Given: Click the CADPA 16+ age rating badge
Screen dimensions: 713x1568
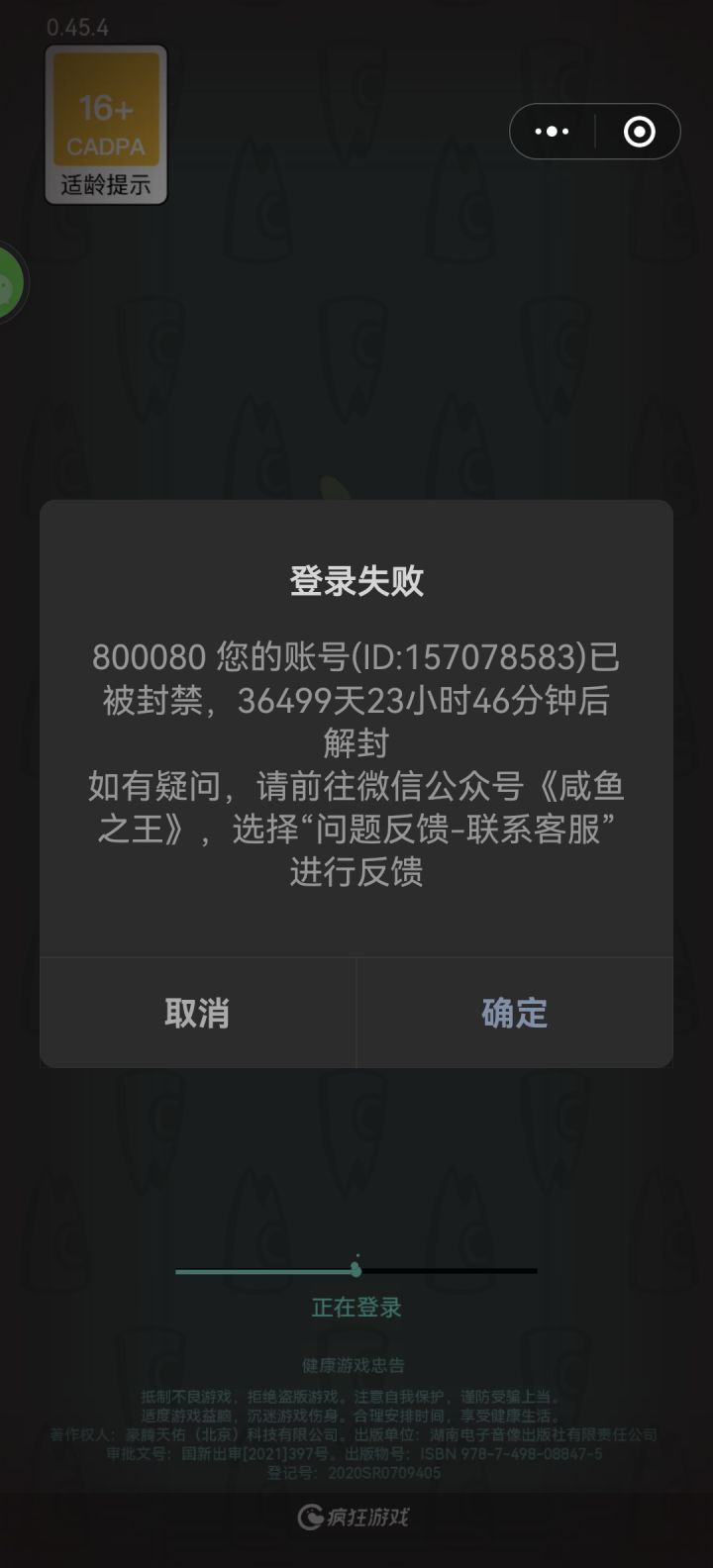Looking at the screenshot, I should [x=107, y=109].
